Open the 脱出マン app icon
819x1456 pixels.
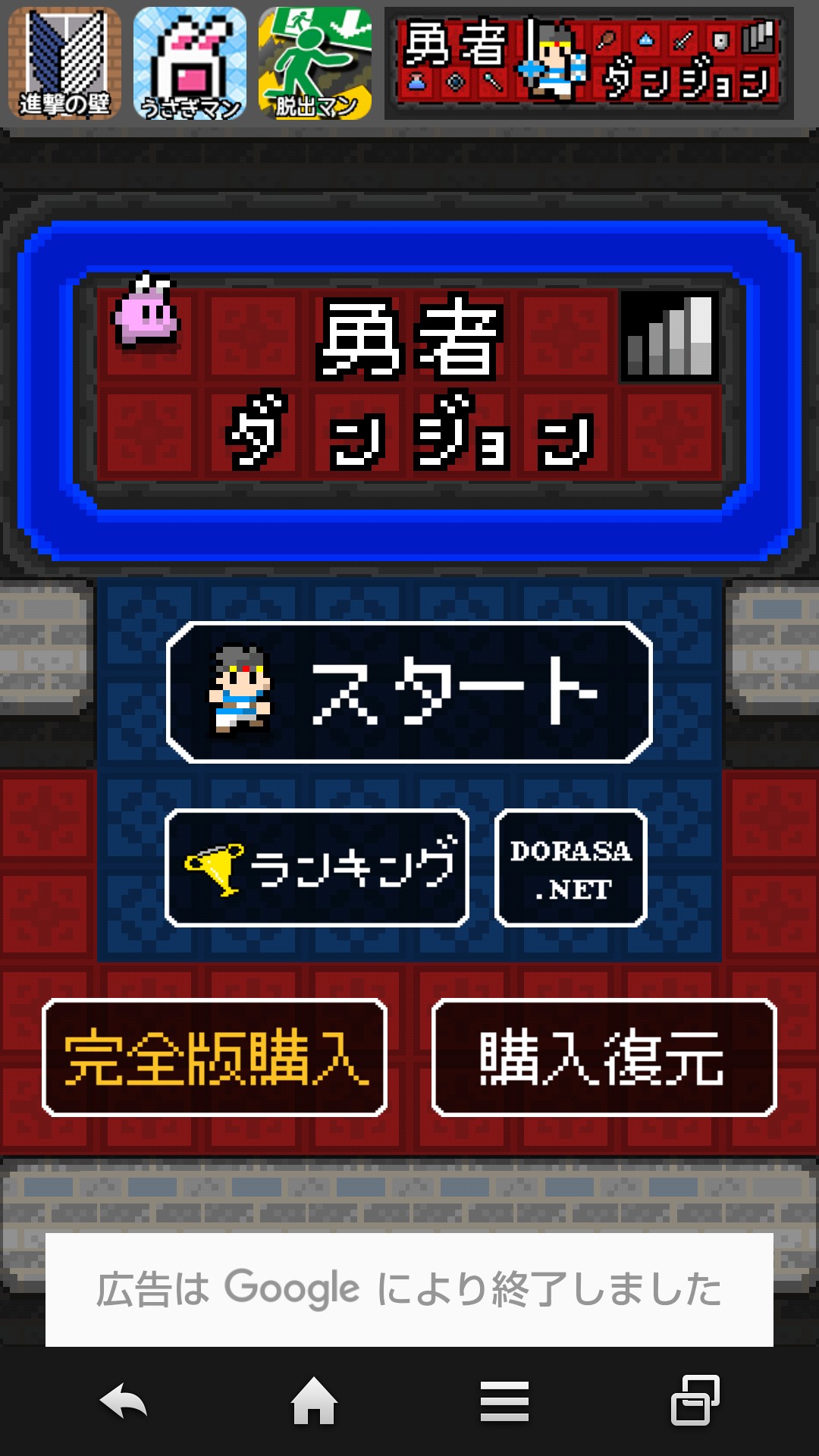[315, 63]
